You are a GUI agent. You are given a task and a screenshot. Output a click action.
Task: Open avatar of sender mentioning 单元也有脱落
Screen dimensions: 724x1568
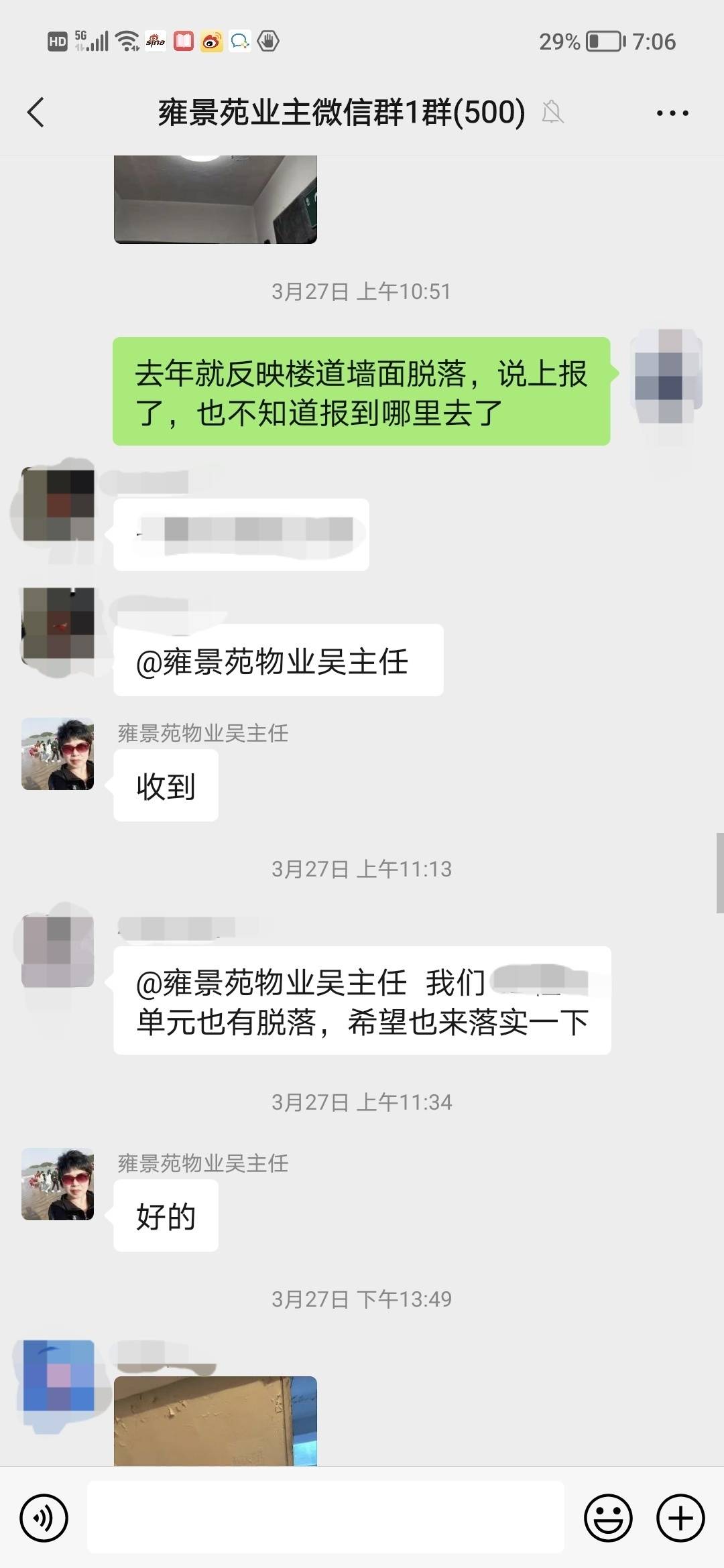(x=58, y=952)
